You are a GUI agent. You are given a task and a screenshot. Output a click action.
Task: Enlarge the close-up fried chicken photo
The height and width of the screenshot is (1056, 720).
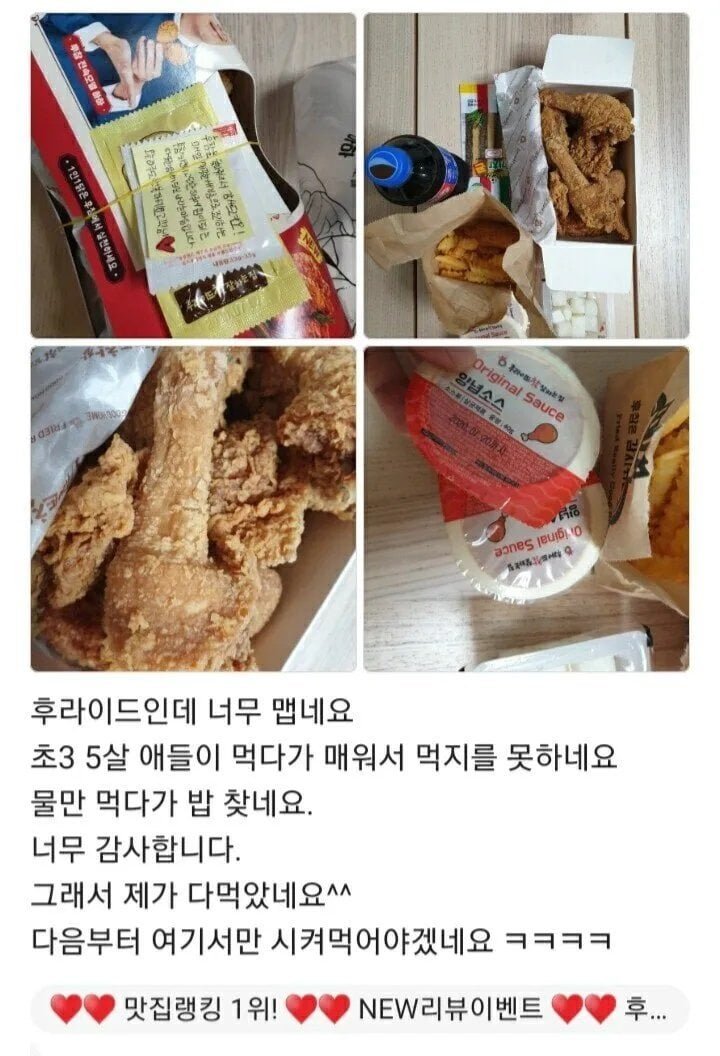click(193, 508)
